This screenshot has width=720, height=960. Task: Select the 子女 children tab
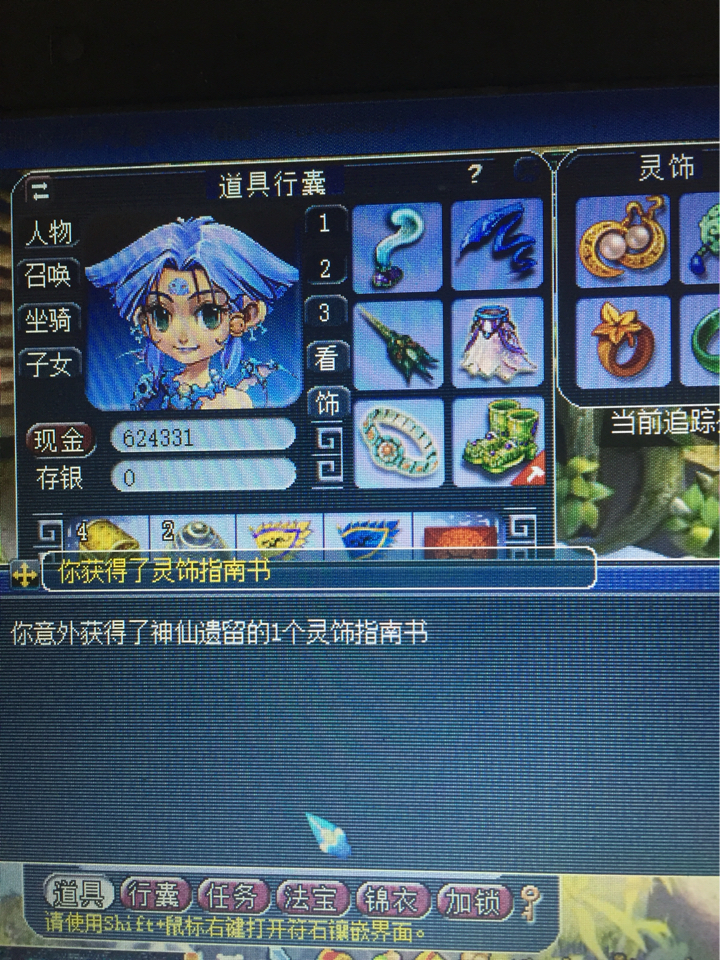(x=49, y=364)
